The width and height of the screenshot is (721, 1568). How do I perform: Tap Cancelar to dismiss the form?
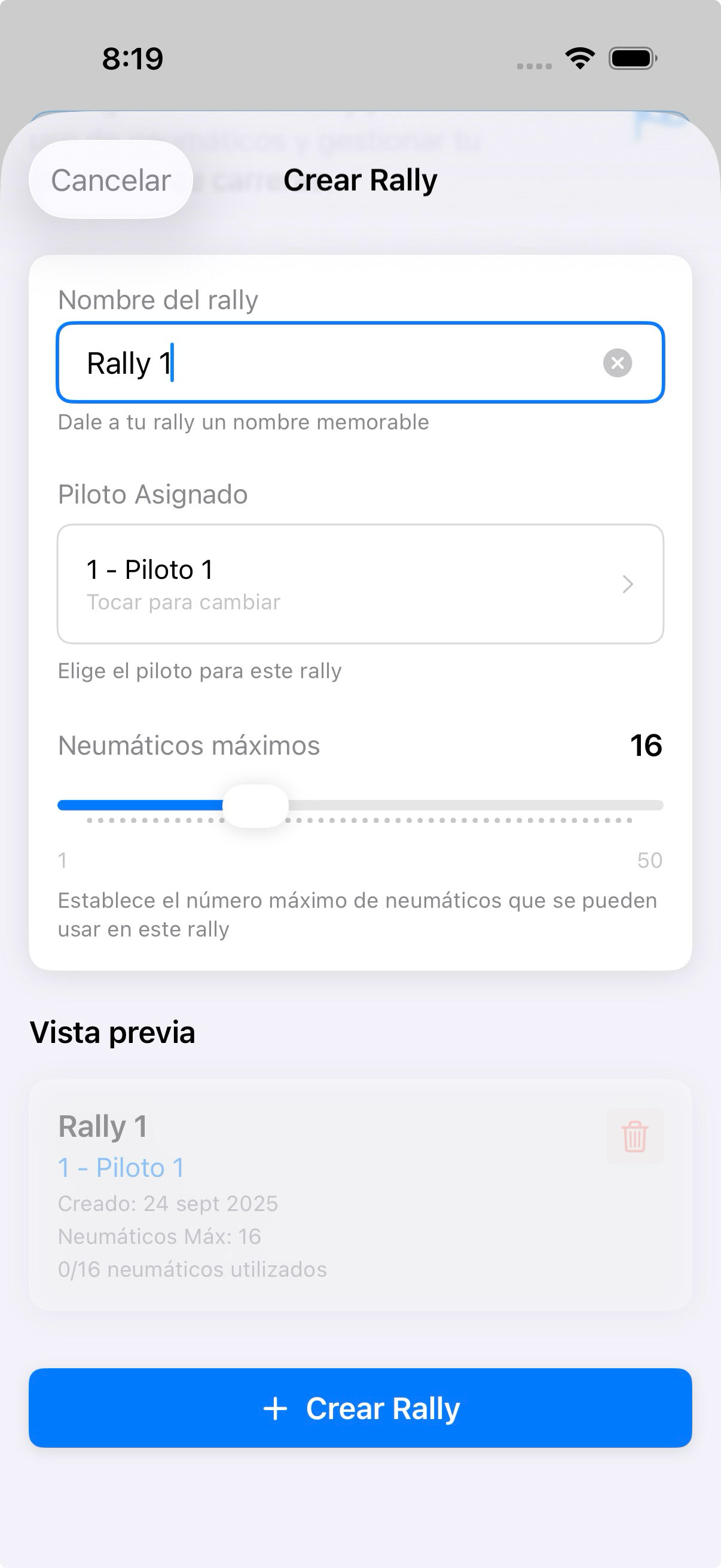[111, 179]
